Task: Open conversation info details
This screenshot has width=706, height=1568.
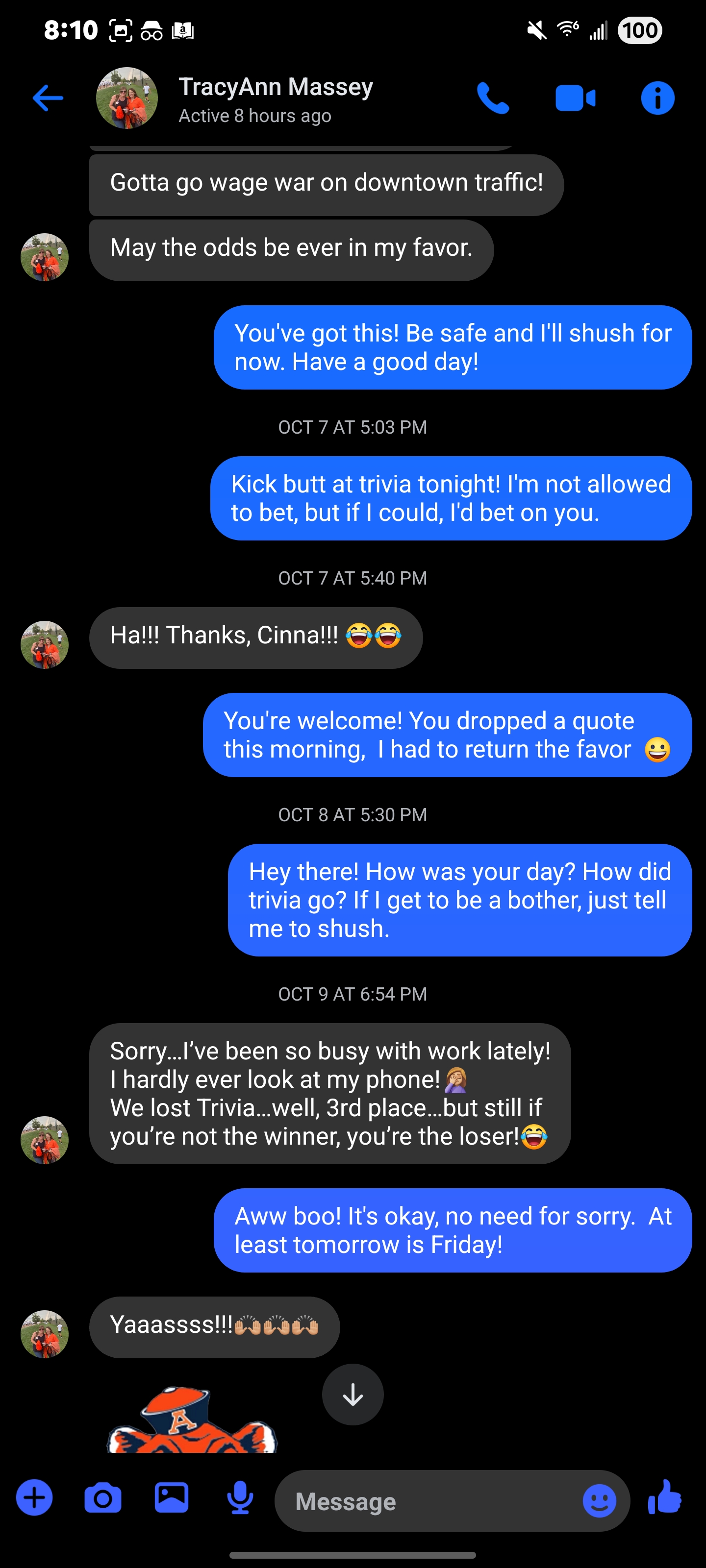Action: [x=657, y=98]
